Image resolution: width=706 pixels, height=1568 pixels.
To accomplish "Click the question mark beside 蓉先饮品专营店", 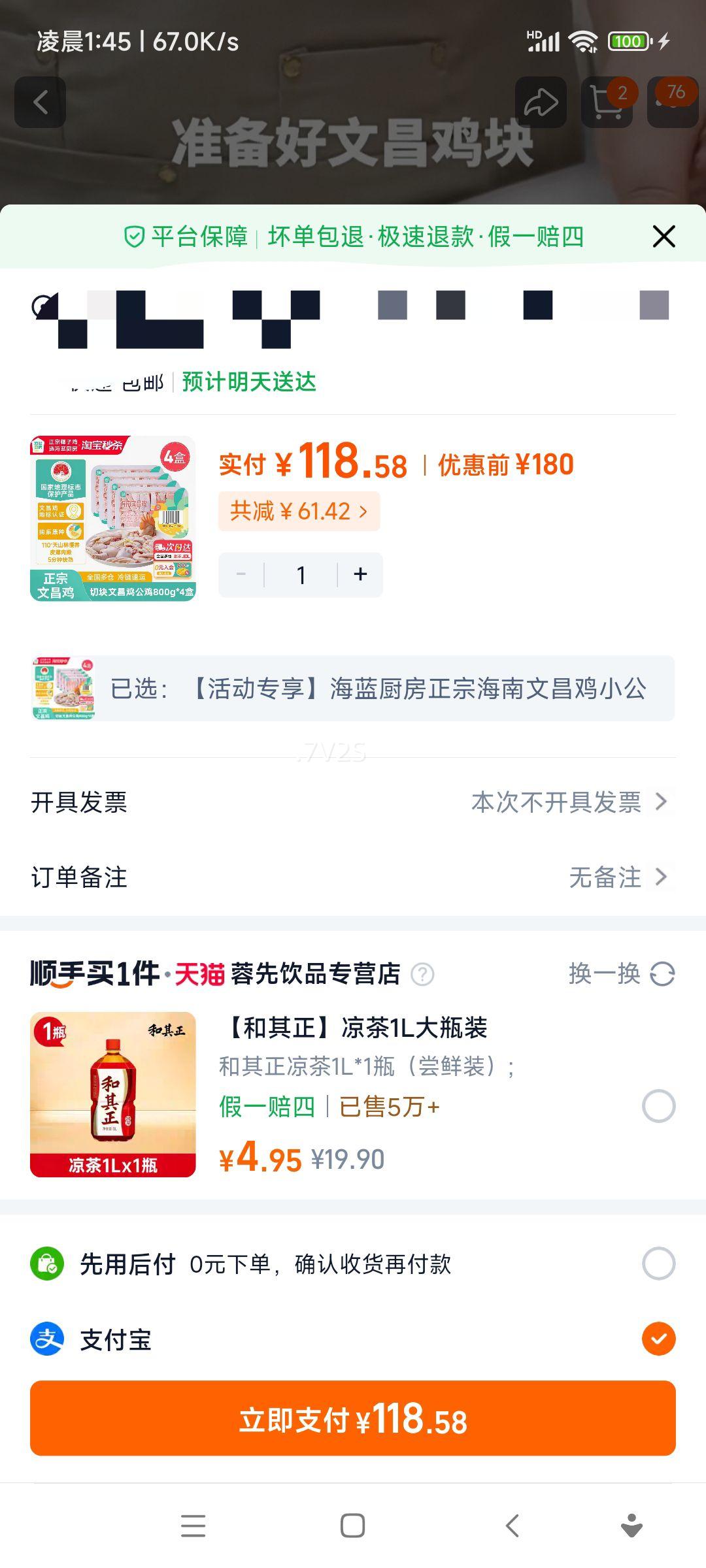I will pos(424,973).
